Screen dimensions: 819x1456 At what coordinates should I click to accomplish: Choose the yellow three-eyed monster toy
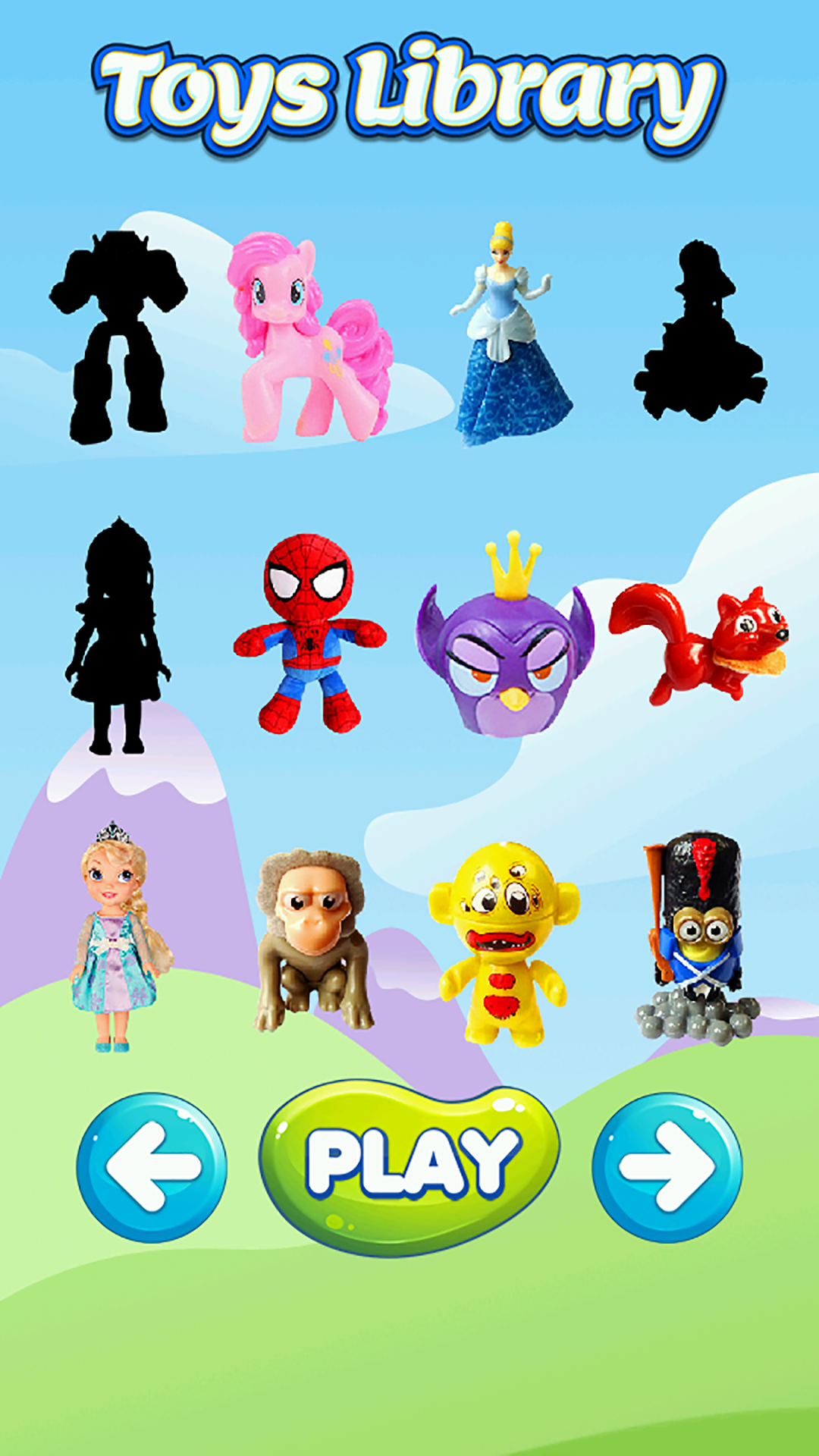pyautogui.click(x=502, y=944)
